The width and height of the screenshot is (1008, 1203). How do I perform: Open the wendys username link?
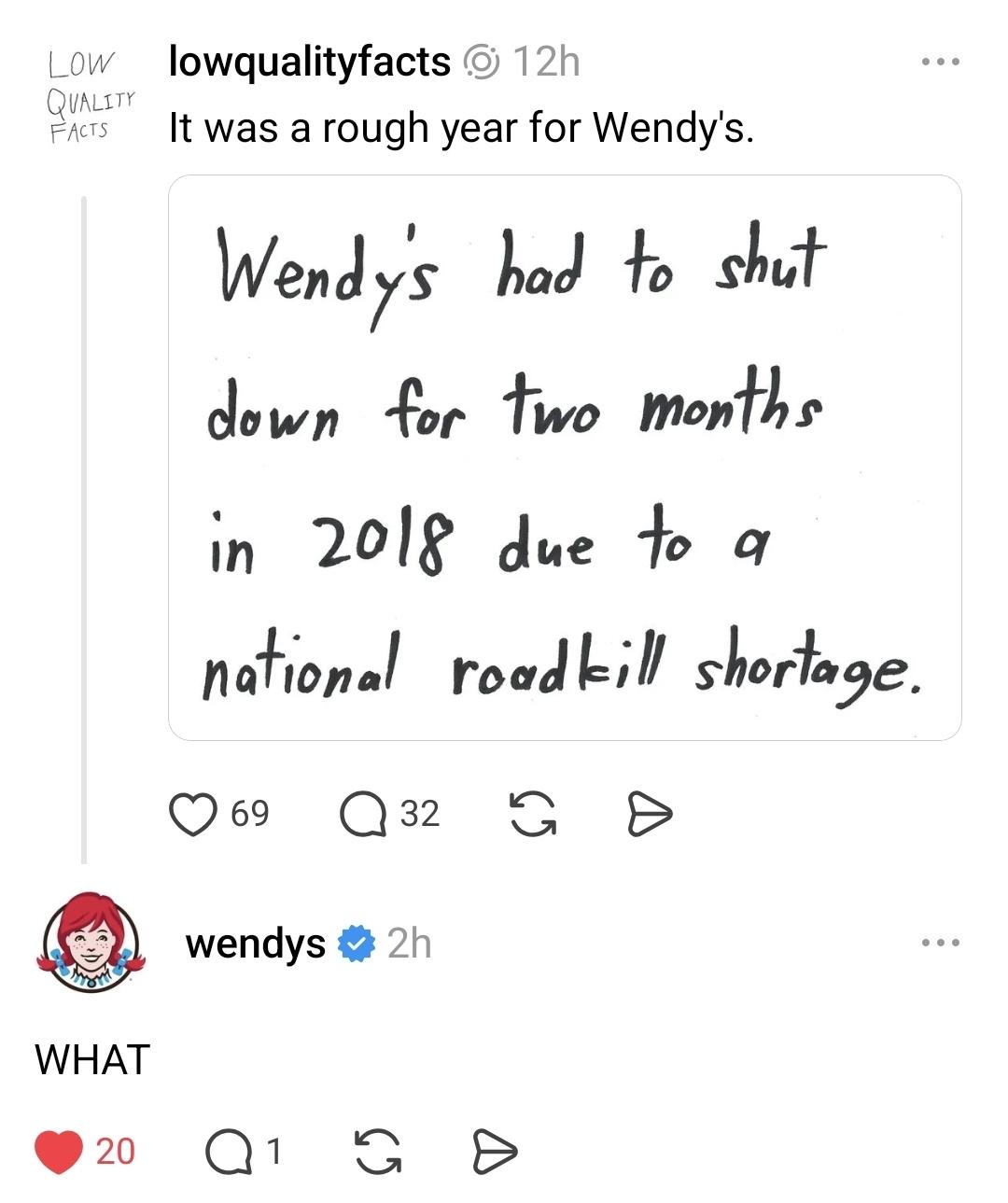(256, 944)
